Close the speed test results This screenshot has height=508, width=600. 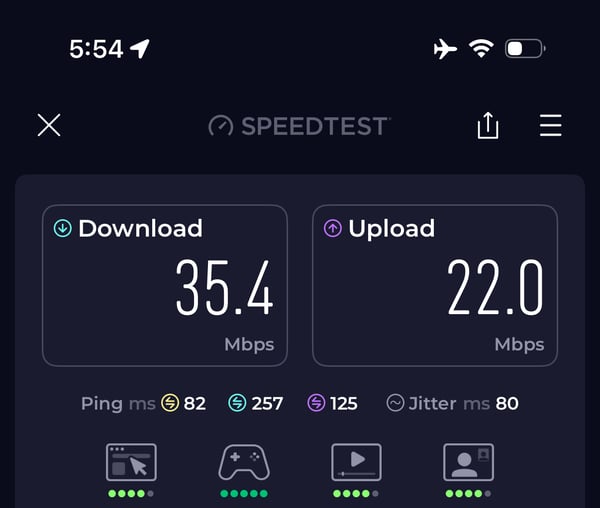click(x=49, y=125)
